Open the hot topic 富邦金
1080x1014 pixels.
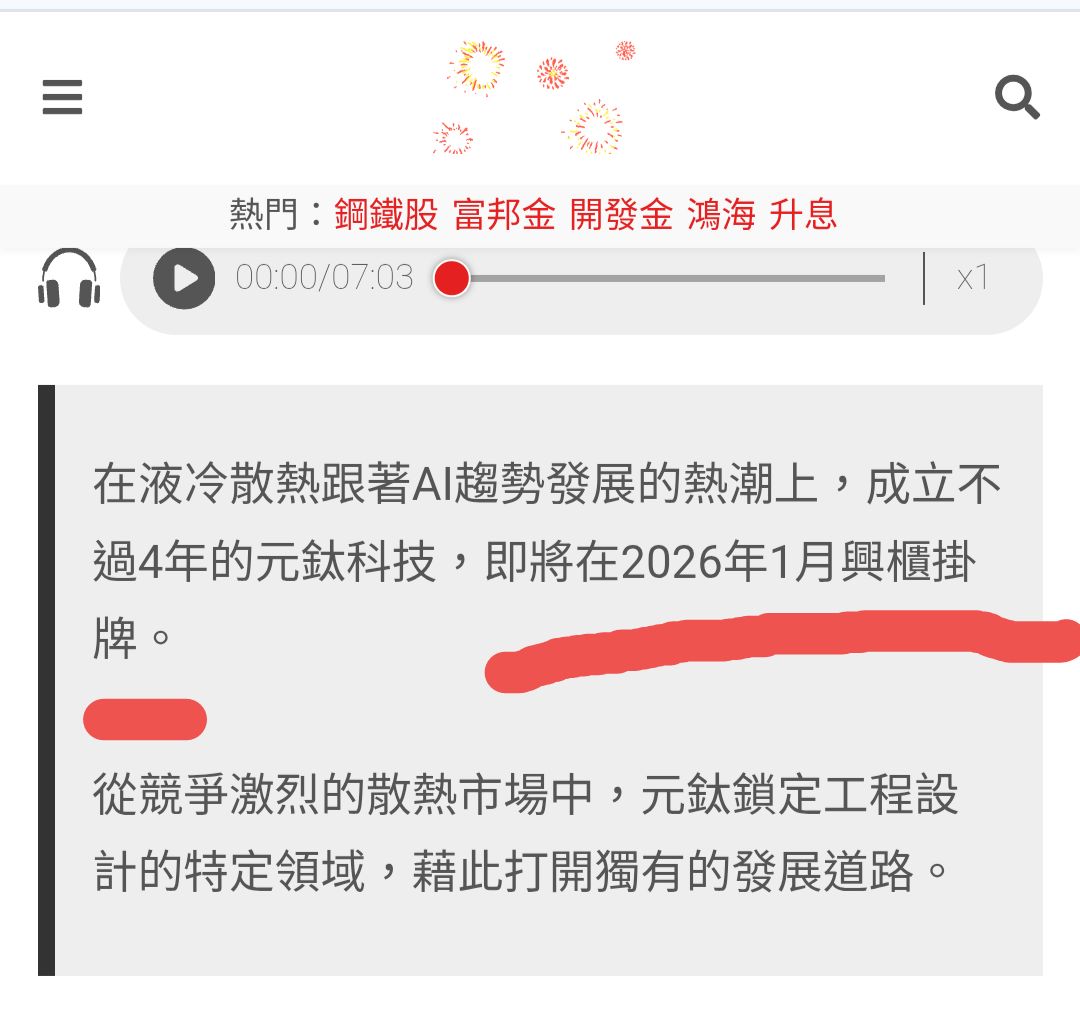(504, 215)
